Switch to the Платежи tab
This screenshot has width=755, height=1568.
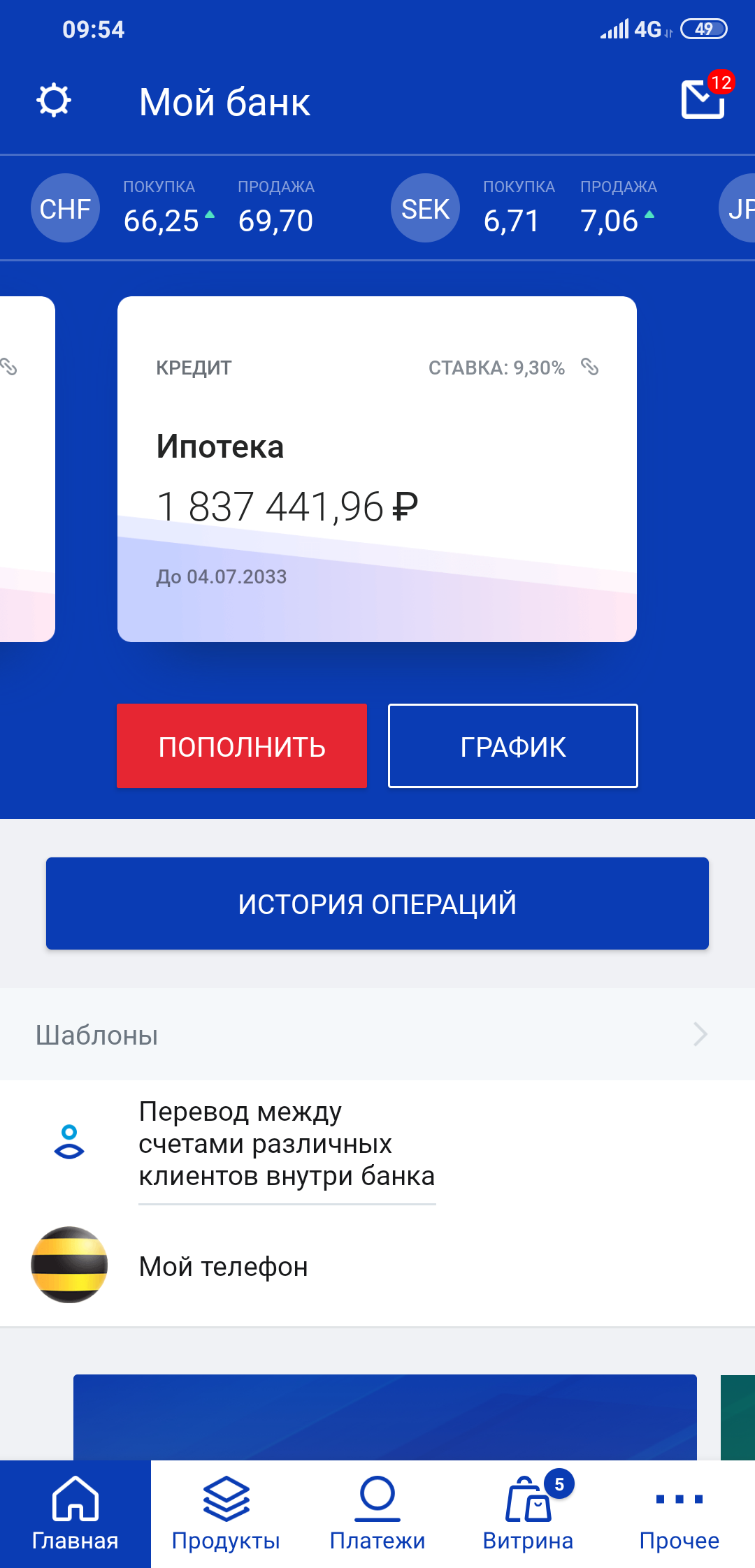[377, 1513]
